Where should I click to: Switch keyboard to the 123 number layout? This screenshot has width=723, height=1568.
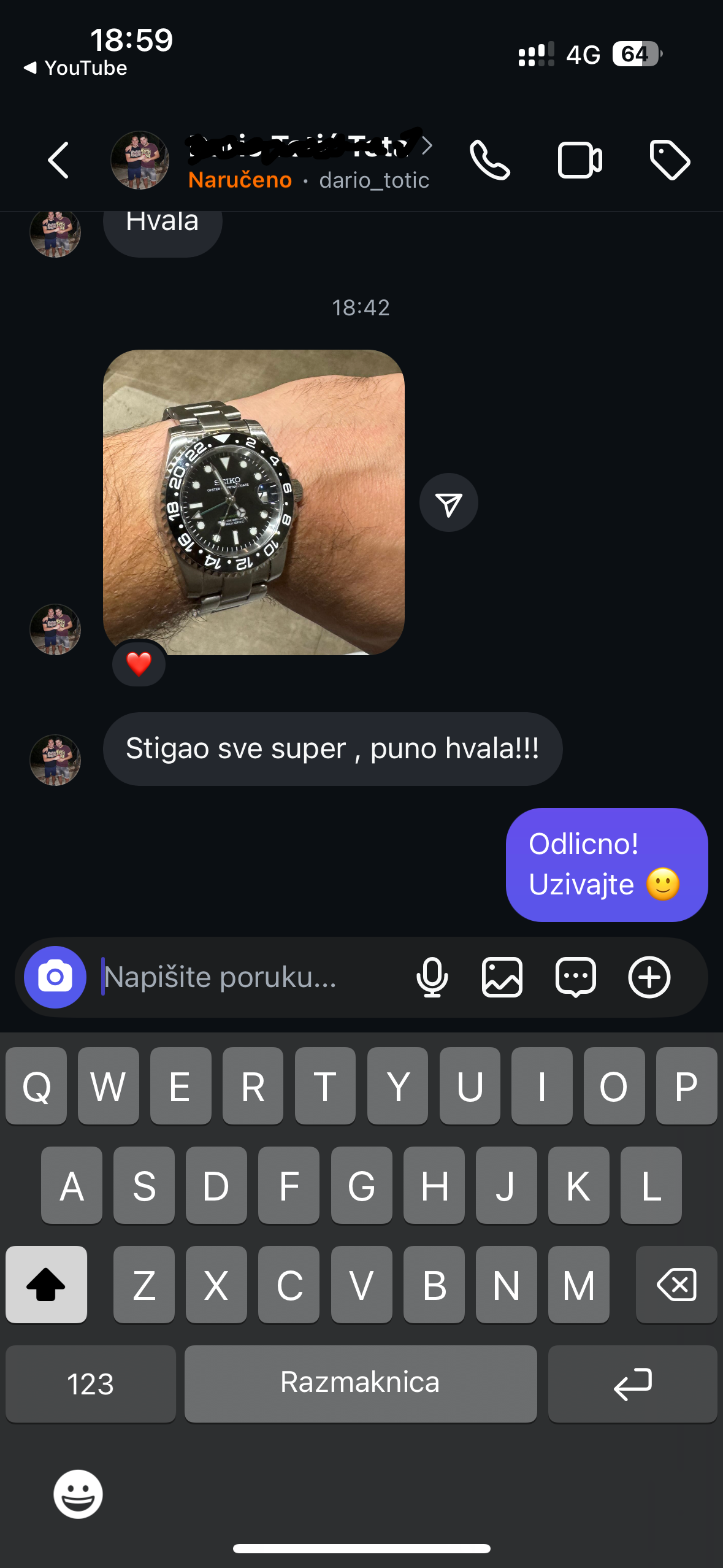pos(90,1384)
